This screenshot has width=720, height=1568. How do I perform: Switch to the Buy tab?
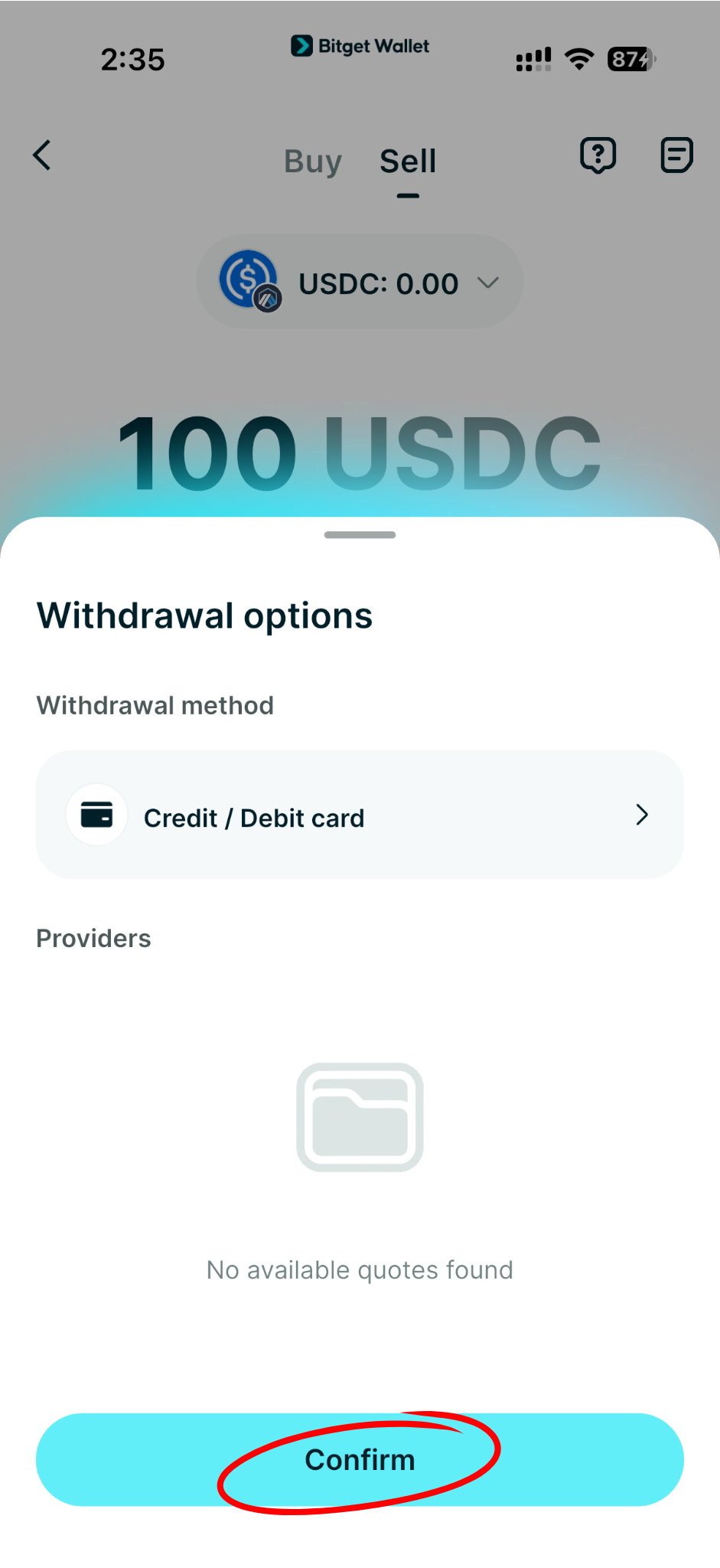click(x=312, y=161)
